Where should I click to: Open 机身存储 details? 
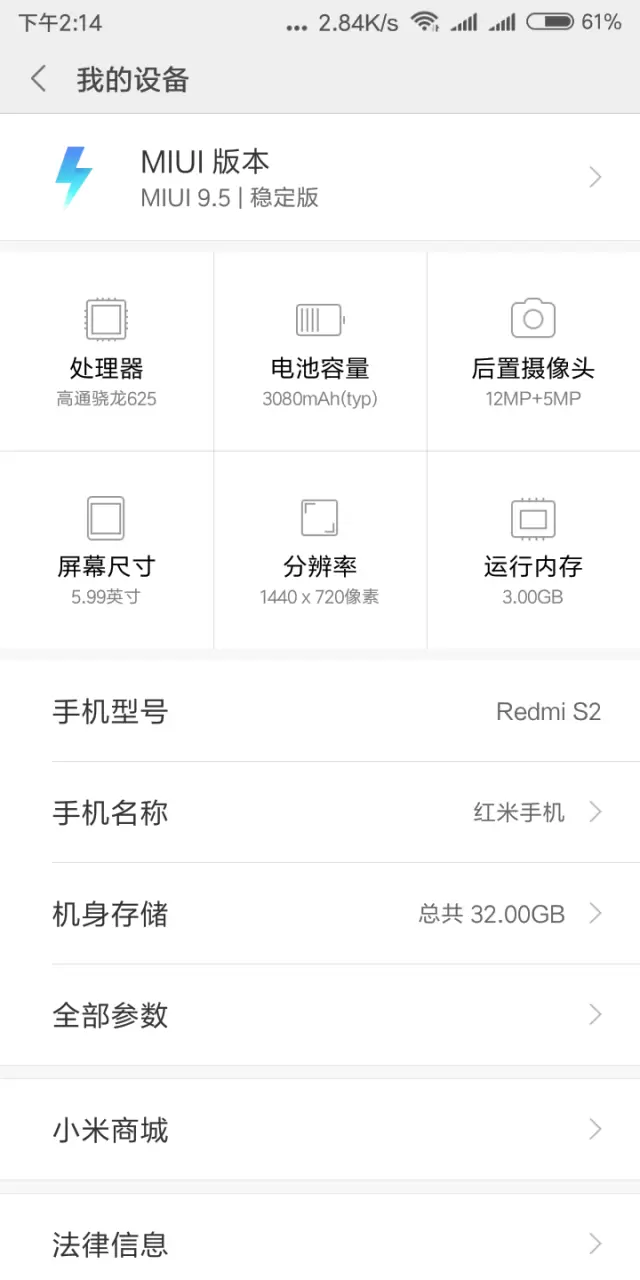pos(320,914)
